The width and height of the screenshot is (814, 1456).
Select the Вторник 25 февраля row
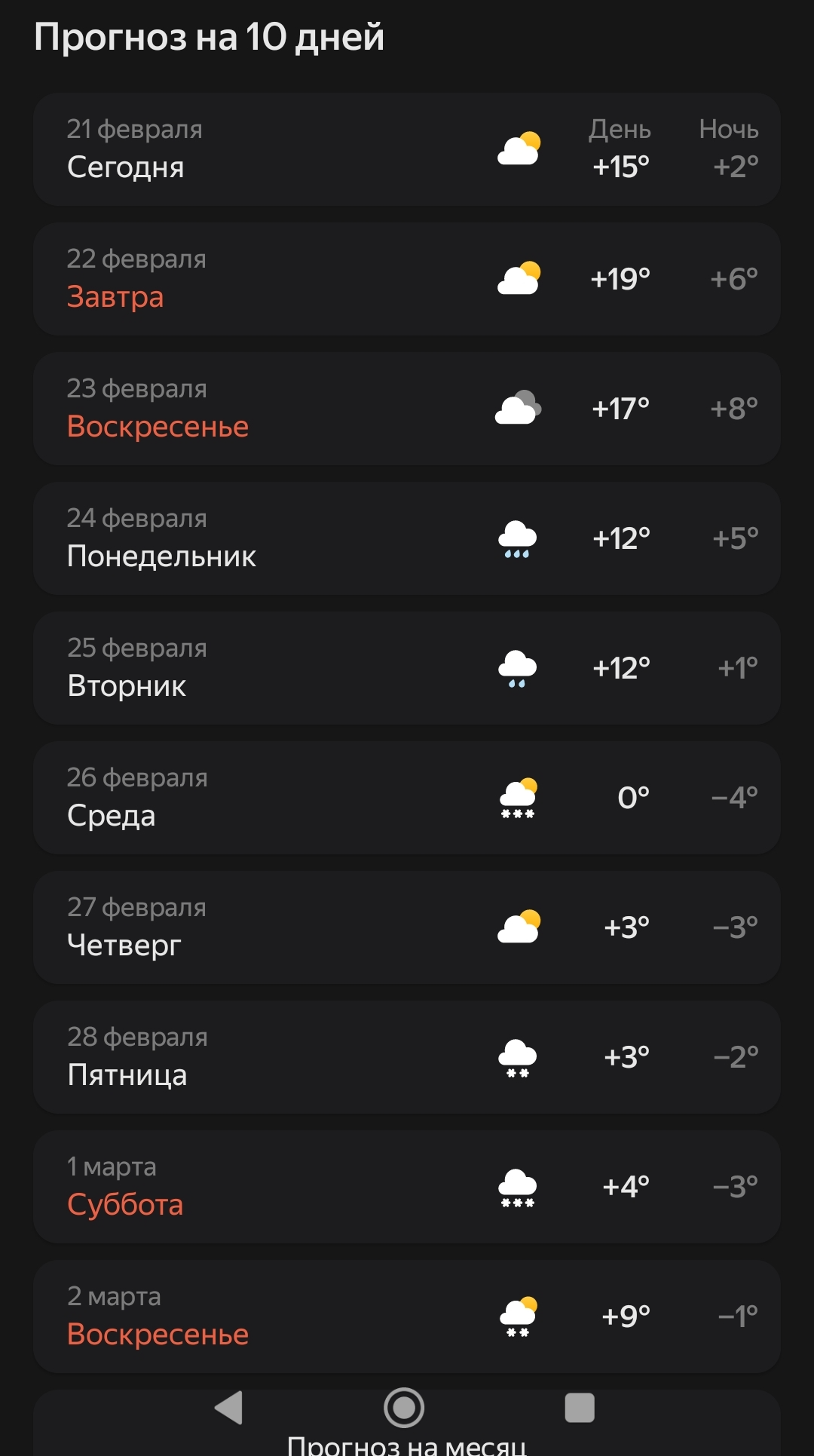coord(407,668)
